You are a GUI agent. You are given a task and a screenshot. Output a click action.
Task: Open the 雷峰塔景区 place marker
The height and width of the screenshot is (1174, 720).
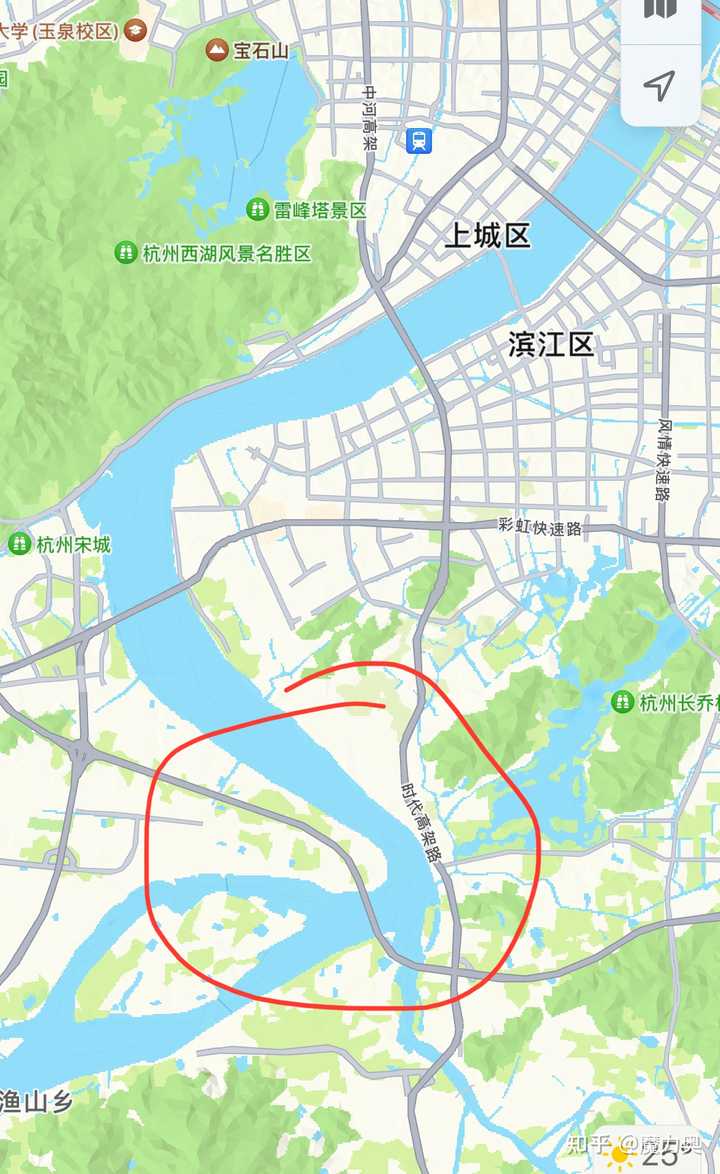(258, 209)
